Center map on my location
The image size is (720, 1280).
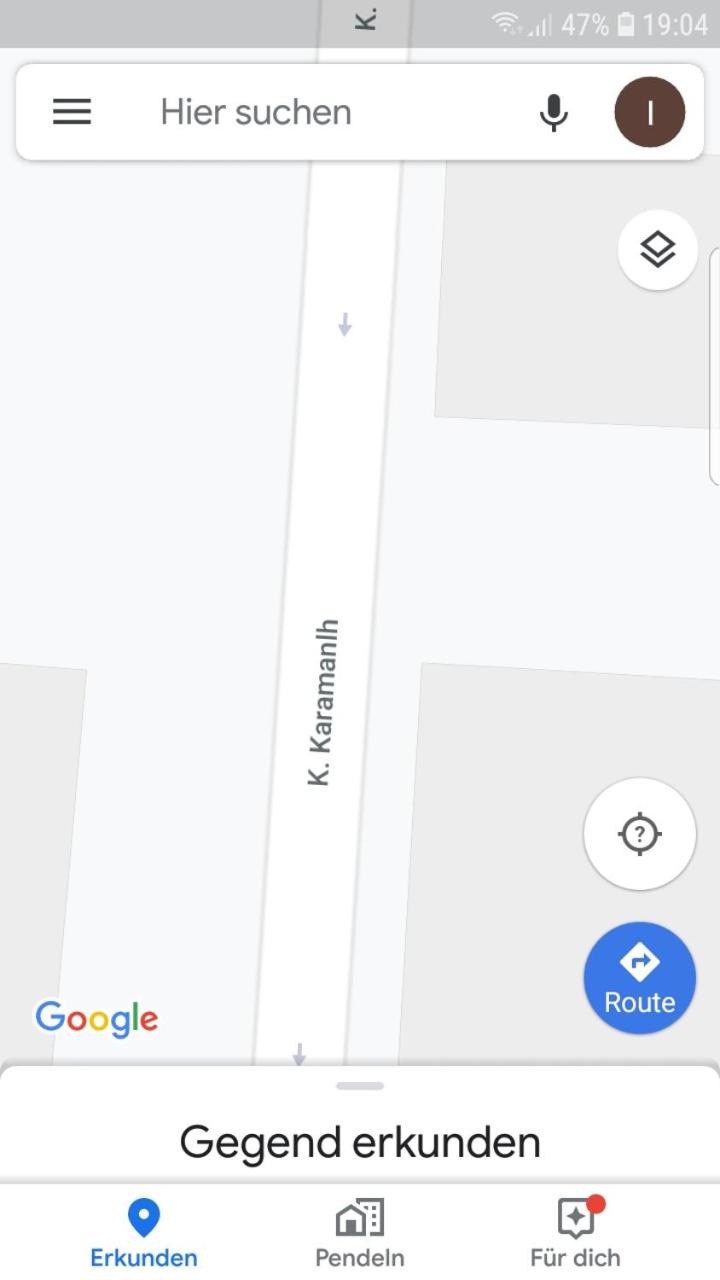pyautogui.click(x=640, y=834)
